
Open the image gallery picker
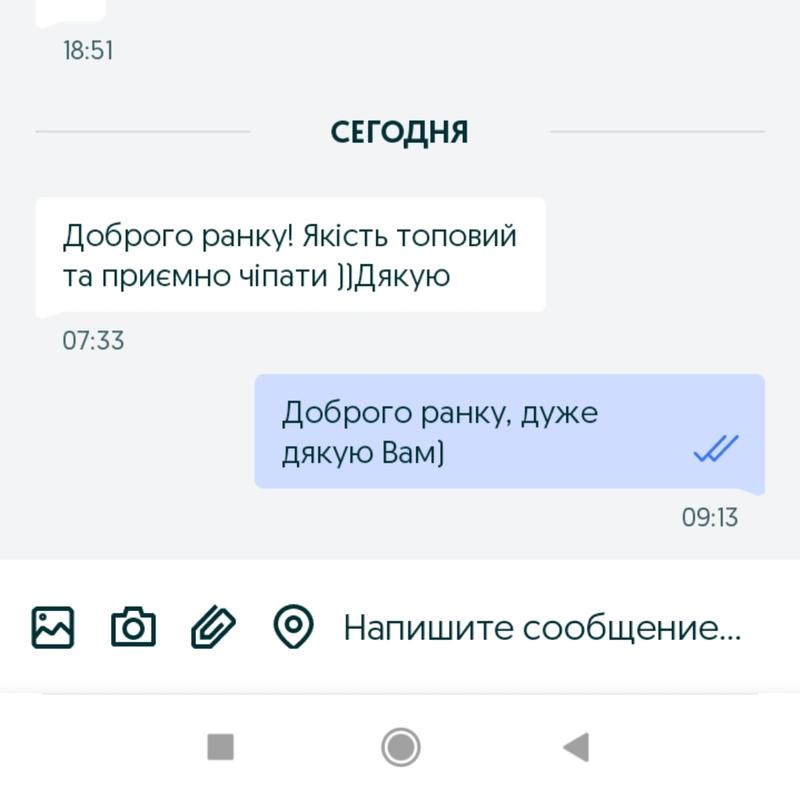(x=53, y=628)
